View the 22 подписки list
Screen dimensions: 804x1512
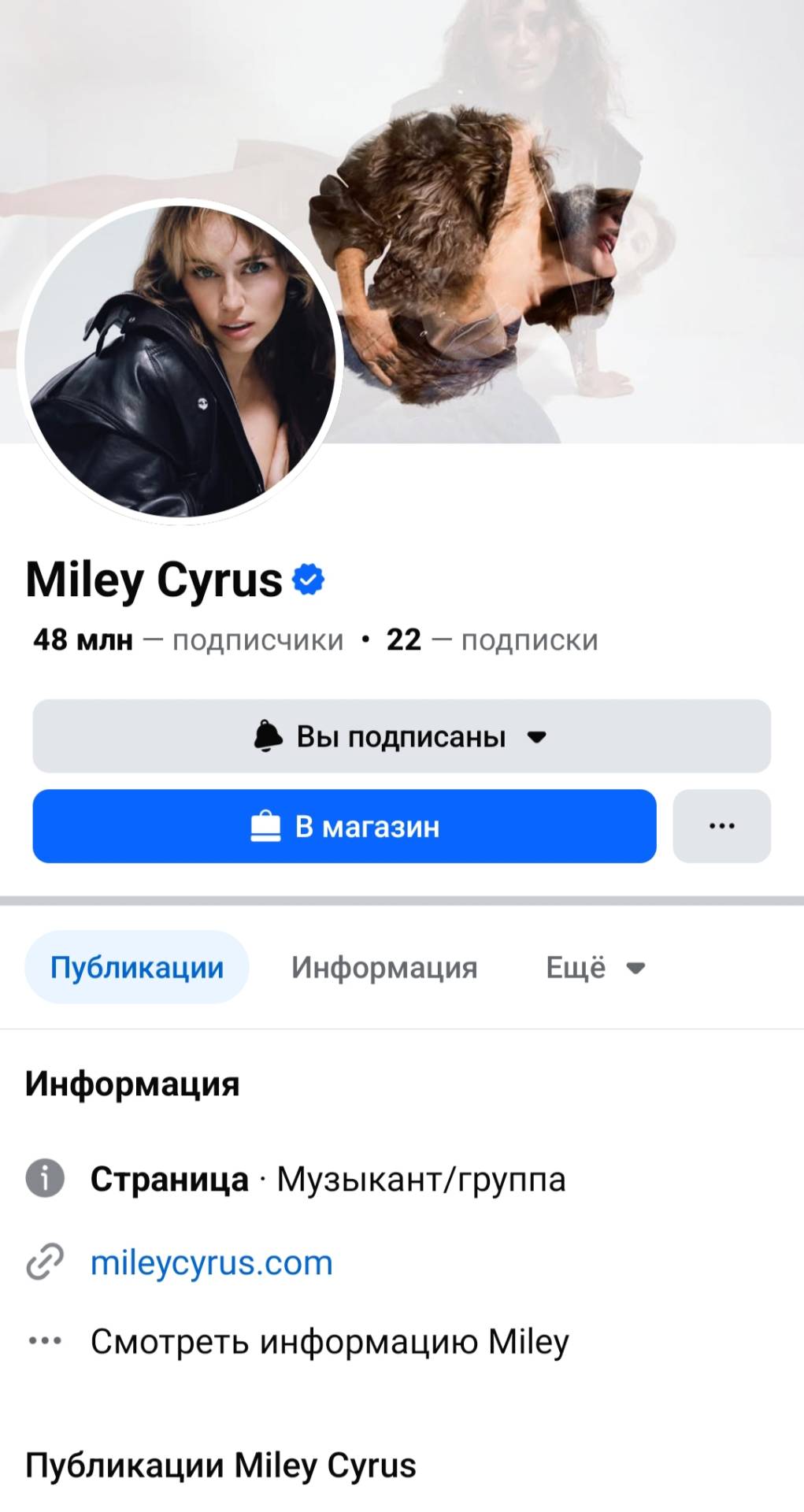pos(492,640)
